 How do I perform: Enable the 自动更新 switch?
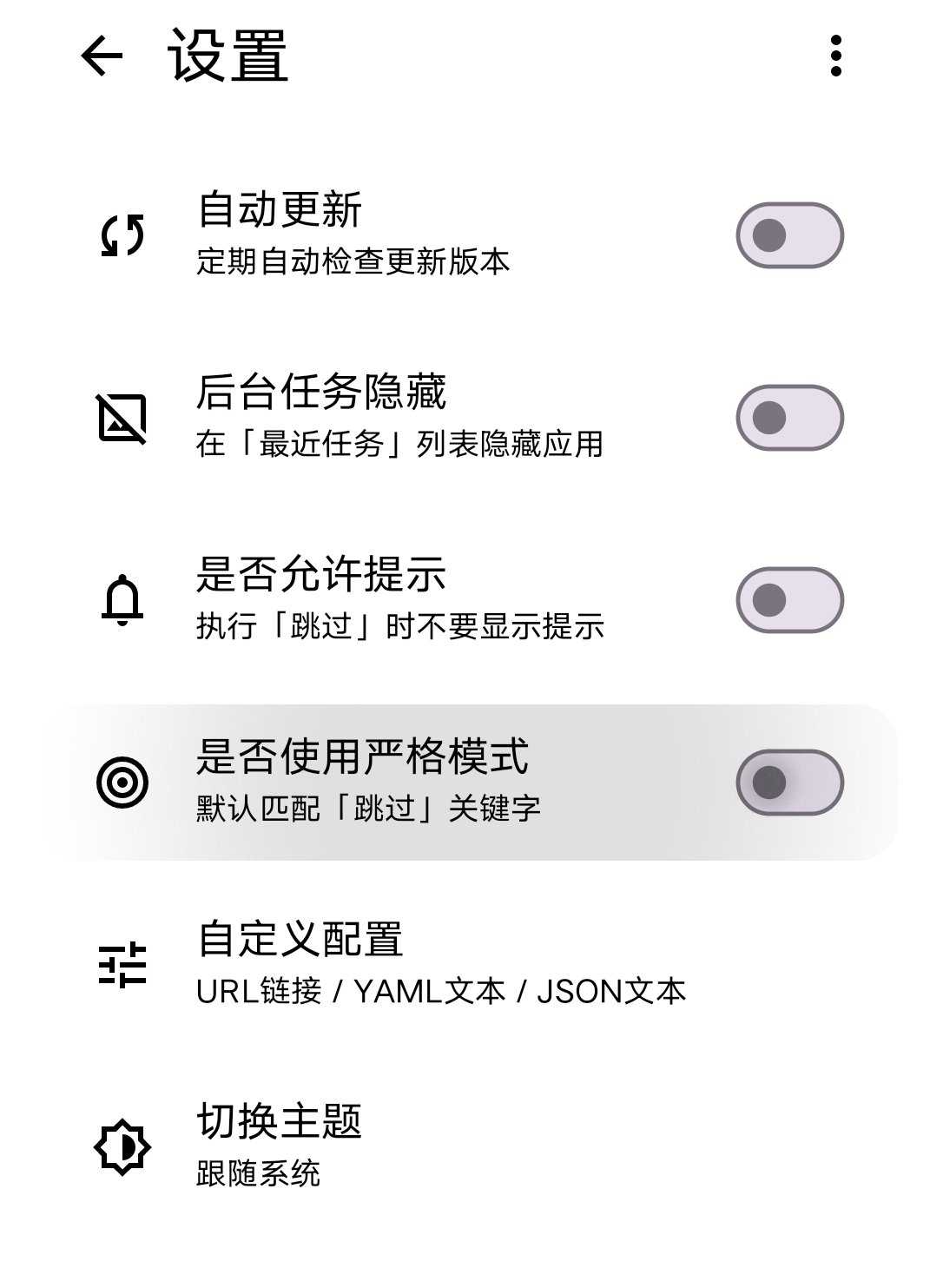click(789, 235)
